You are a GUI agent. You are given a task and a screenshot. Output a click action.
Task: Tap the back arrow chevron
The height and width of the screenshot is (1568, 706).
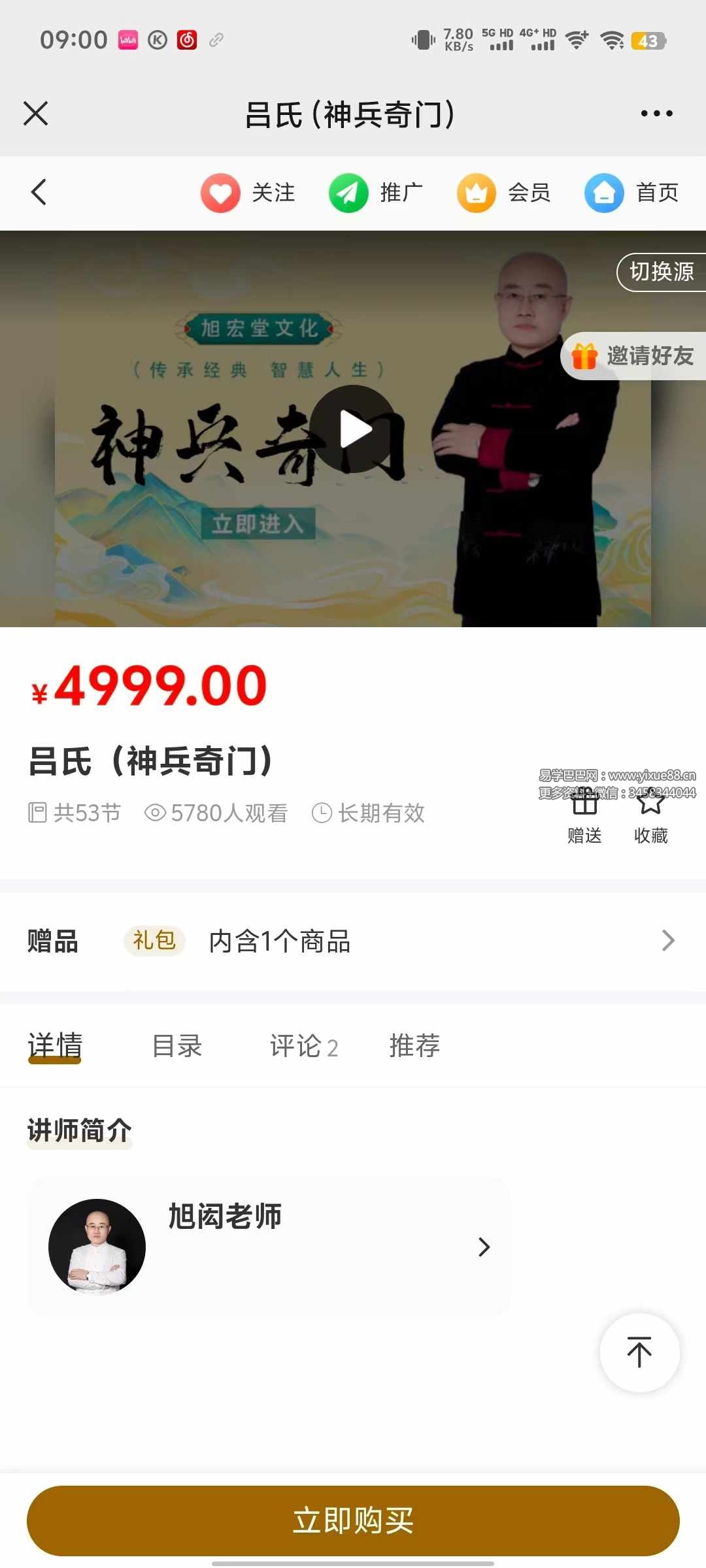click(37, 193)
